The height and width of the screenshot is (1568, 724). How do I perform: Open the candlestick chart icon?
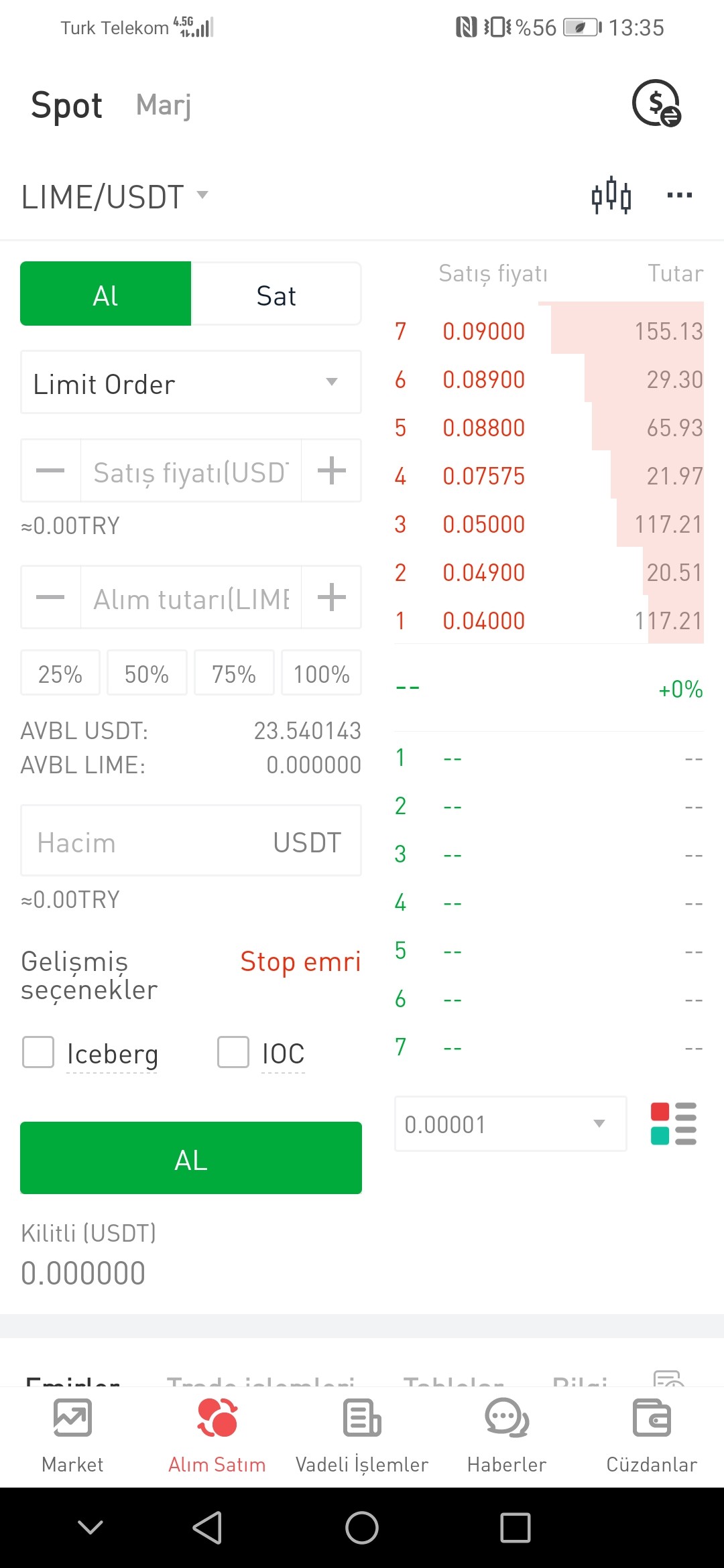coord(611,196)
